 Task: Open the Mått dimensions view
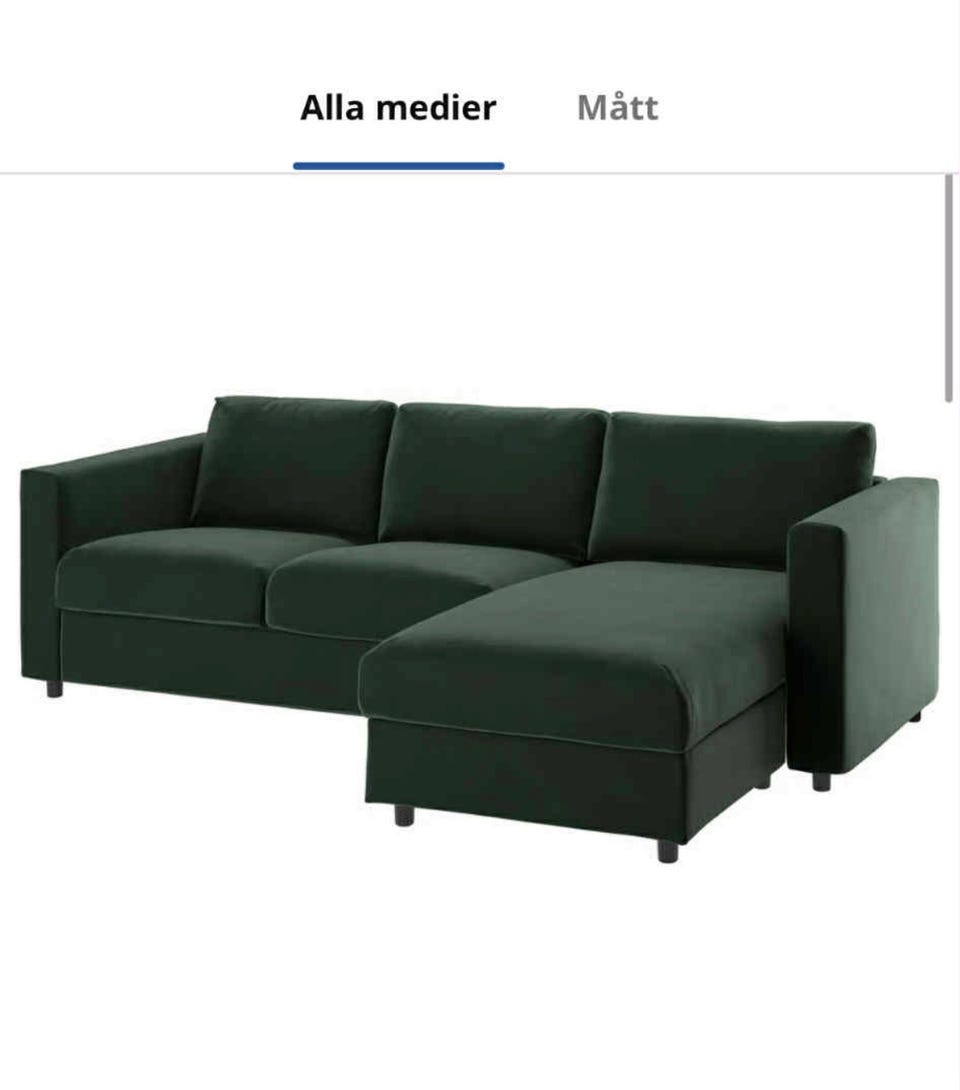616,110
